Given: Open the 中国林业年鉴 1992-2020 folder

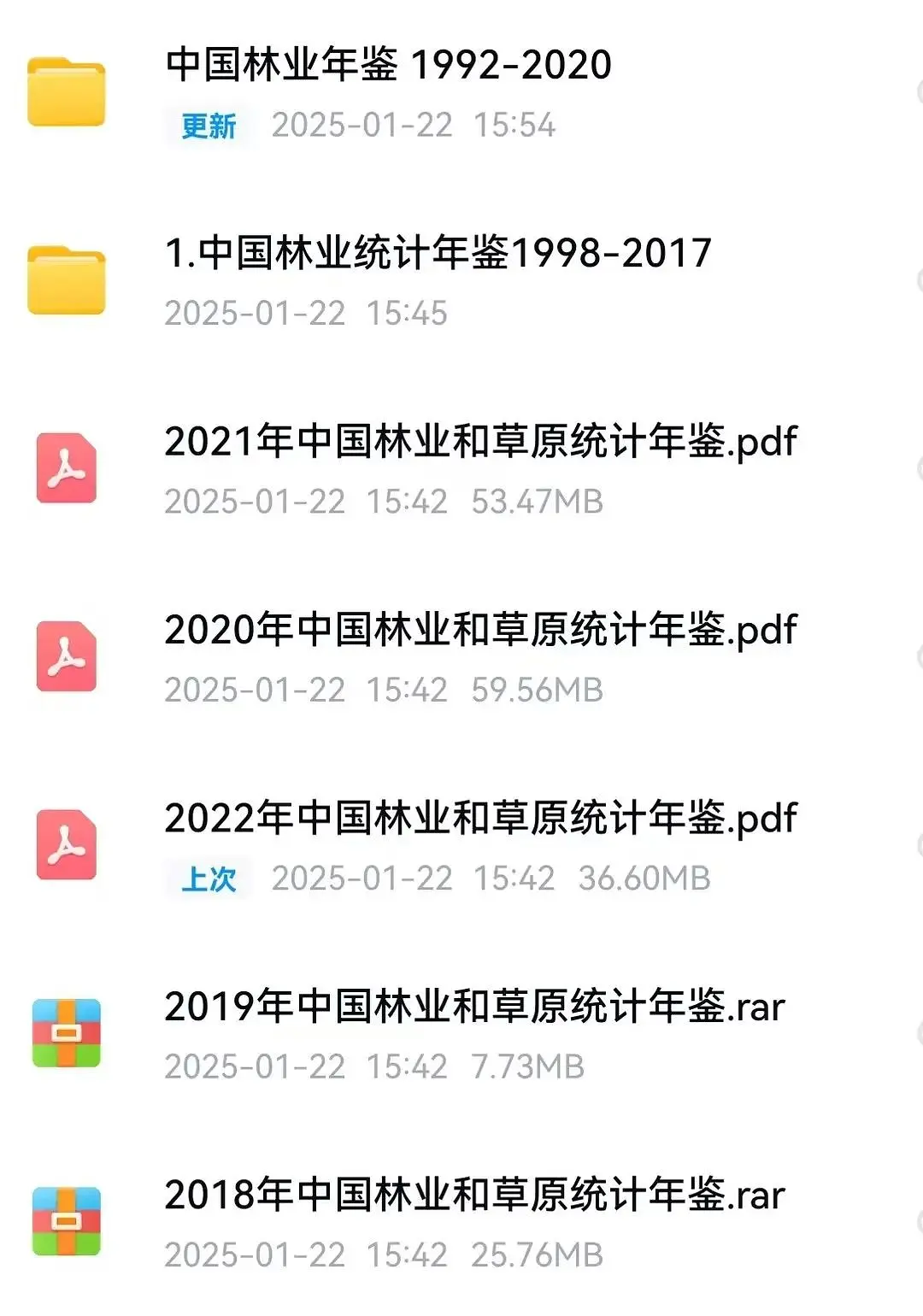Looking at the screenshot, I should (x=461, y=92).
